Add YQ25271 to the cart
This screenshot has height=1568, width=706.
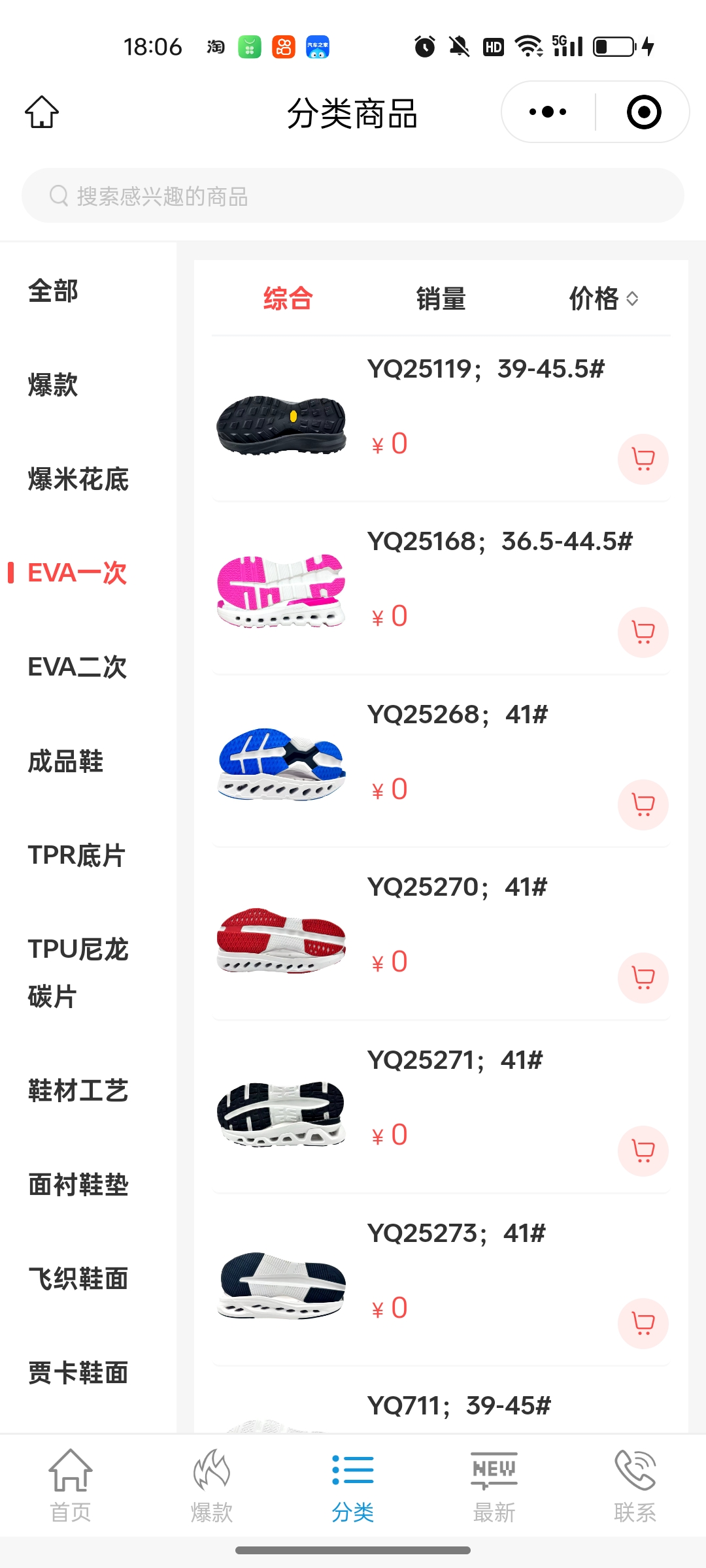coord(643,1151)
